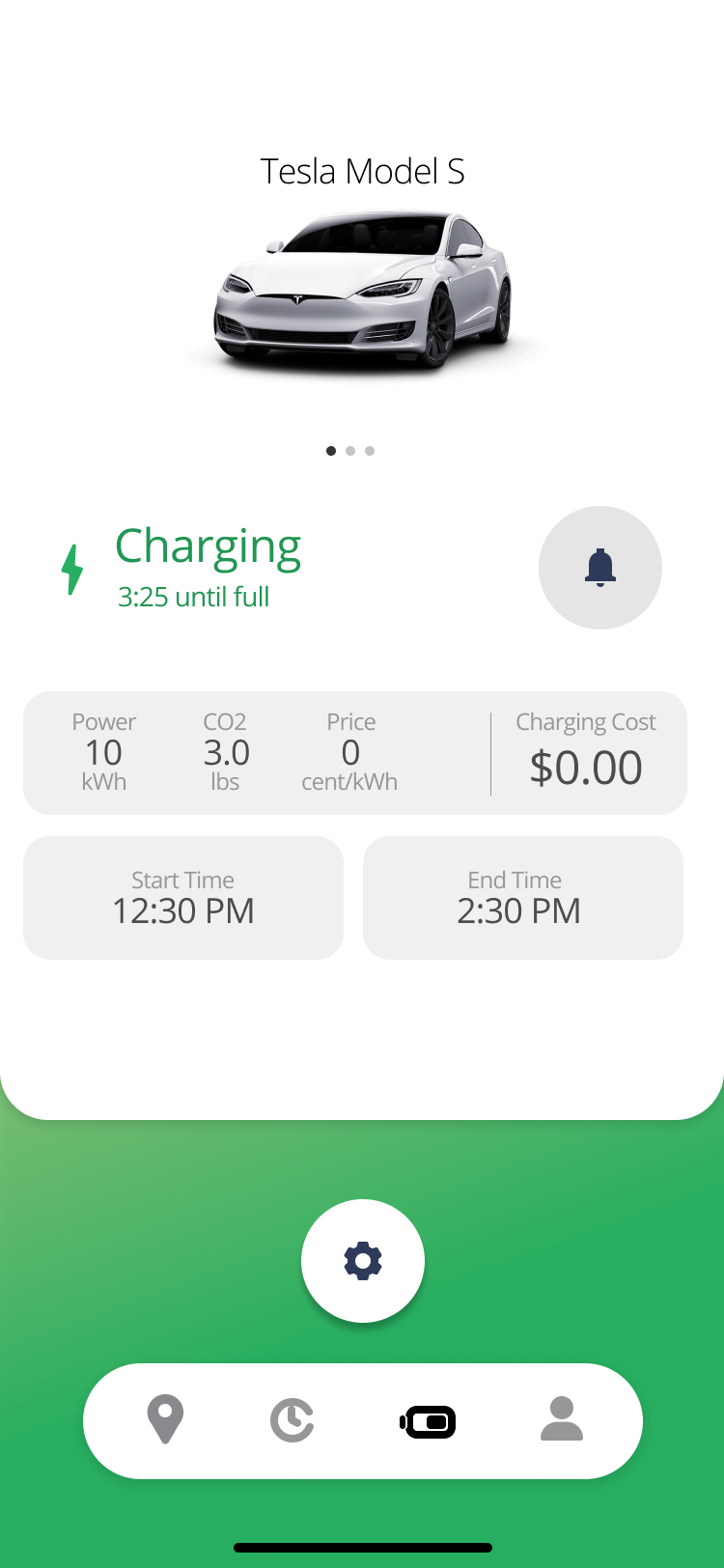Open the notifications bell
This screenshot has height=1568, width=724.
click(x=599, y=568)
